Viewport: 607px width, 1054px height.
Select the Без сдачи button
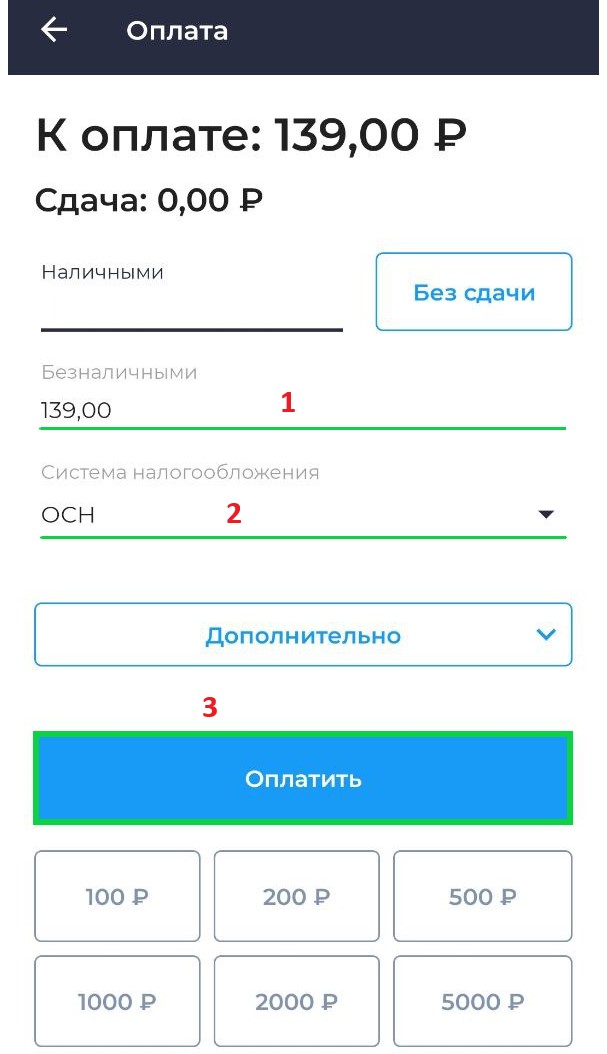474,292
